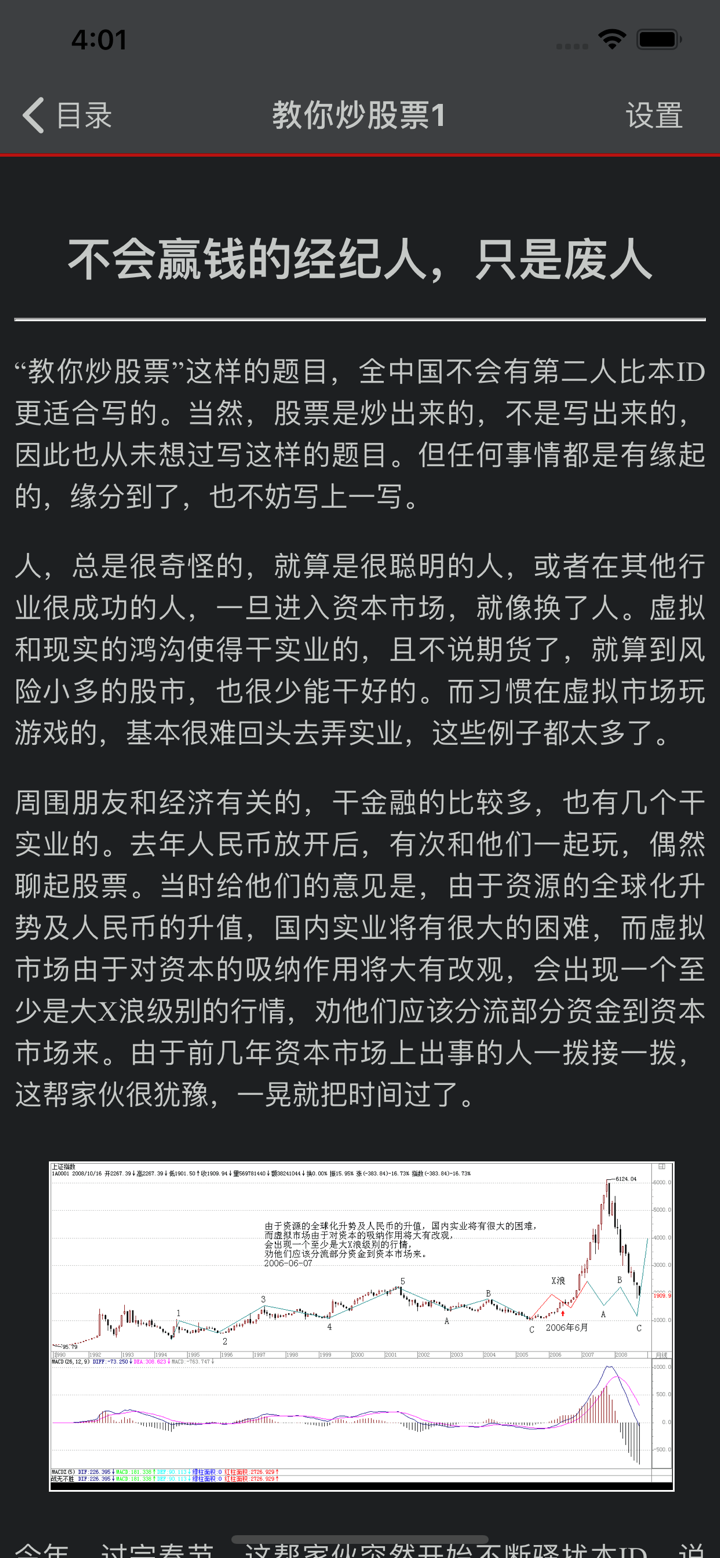Viewport: 720px width, 1558px height.
Task: Open the 设置 settings menu
Action: (653, 116)
